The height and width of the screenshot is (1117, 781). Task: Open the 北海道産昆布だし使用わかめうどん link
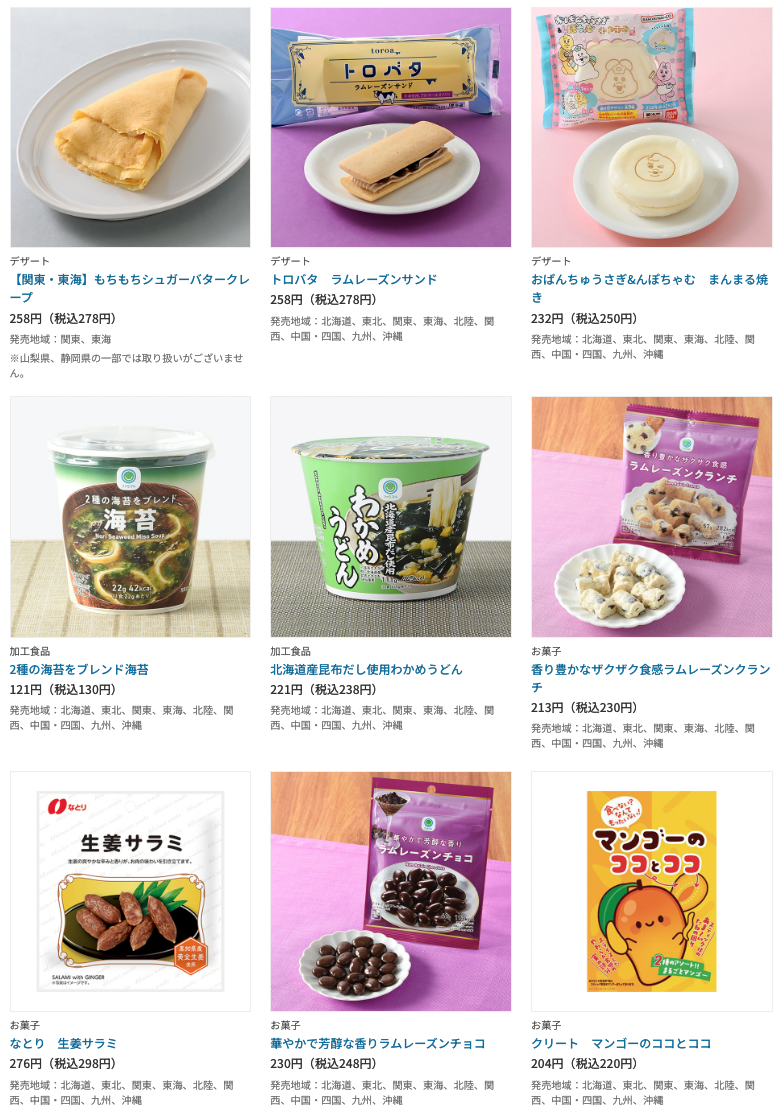[x=366, y=669]
